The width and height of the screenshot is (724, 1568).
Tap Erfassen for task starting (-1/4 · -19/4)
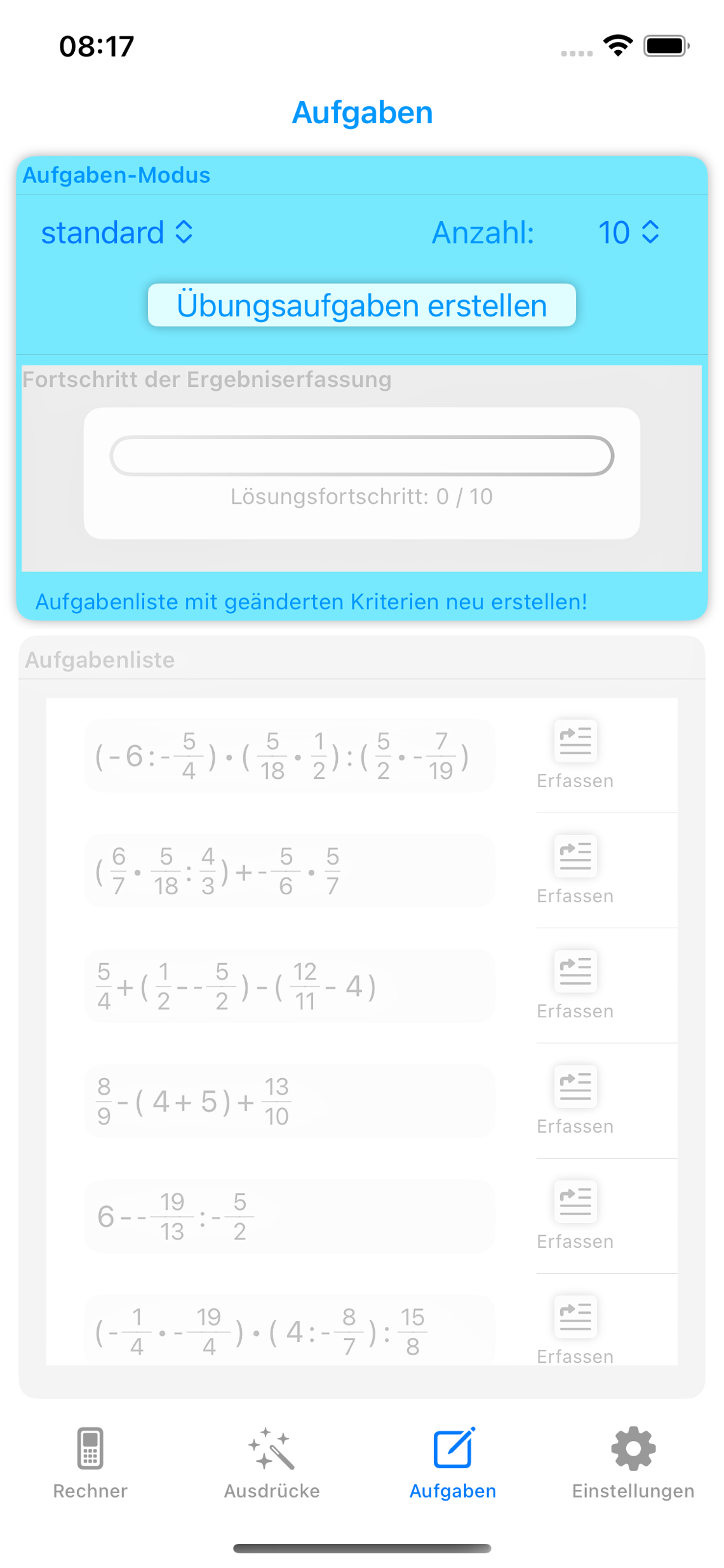tap(575, 1328)
